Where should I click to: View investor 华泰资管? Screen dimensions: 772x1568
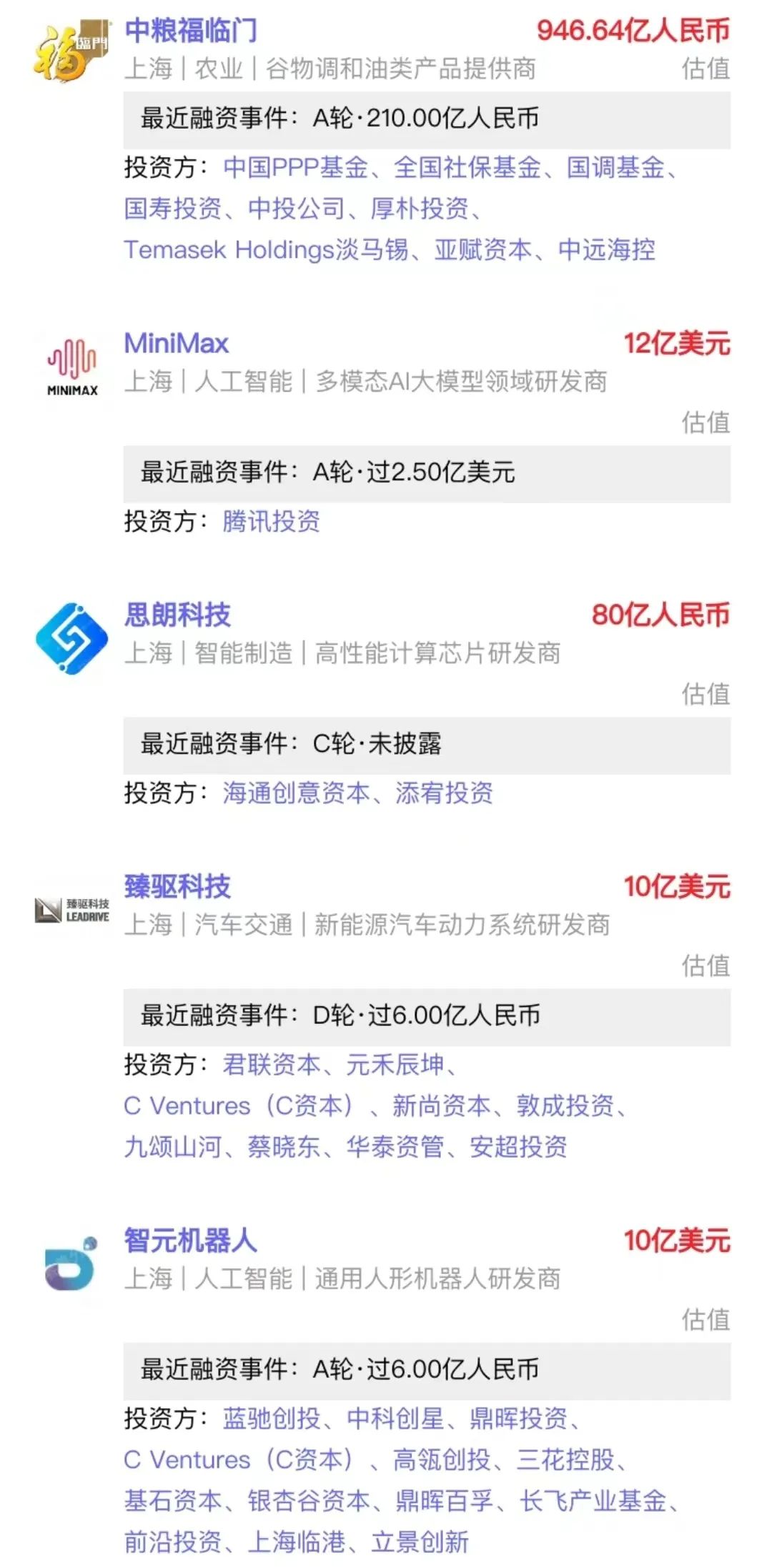tap(395, 1146)
